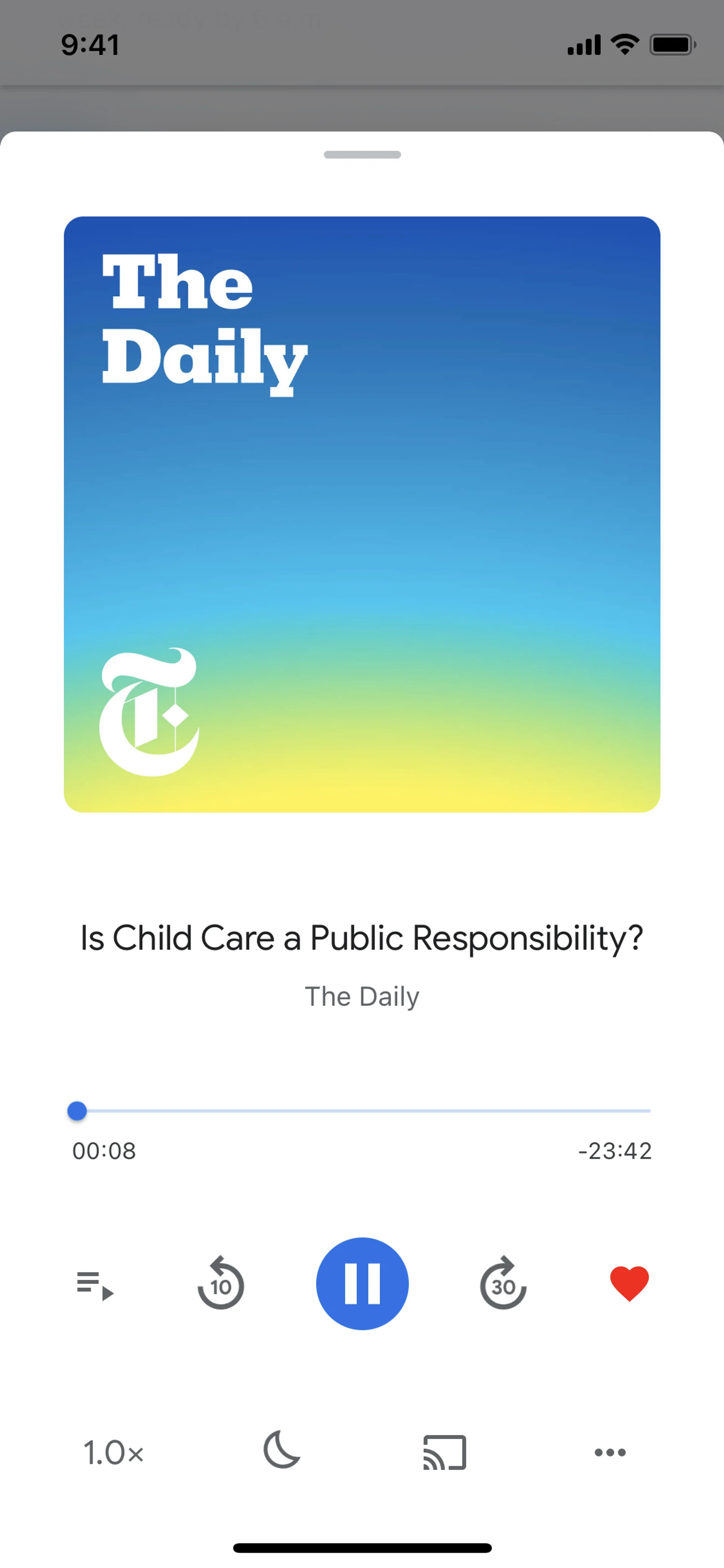Image resolution: width=724 pixels, height=1568 pixels.
Task: Pause the podcast episode
Action: [362, 1283]
